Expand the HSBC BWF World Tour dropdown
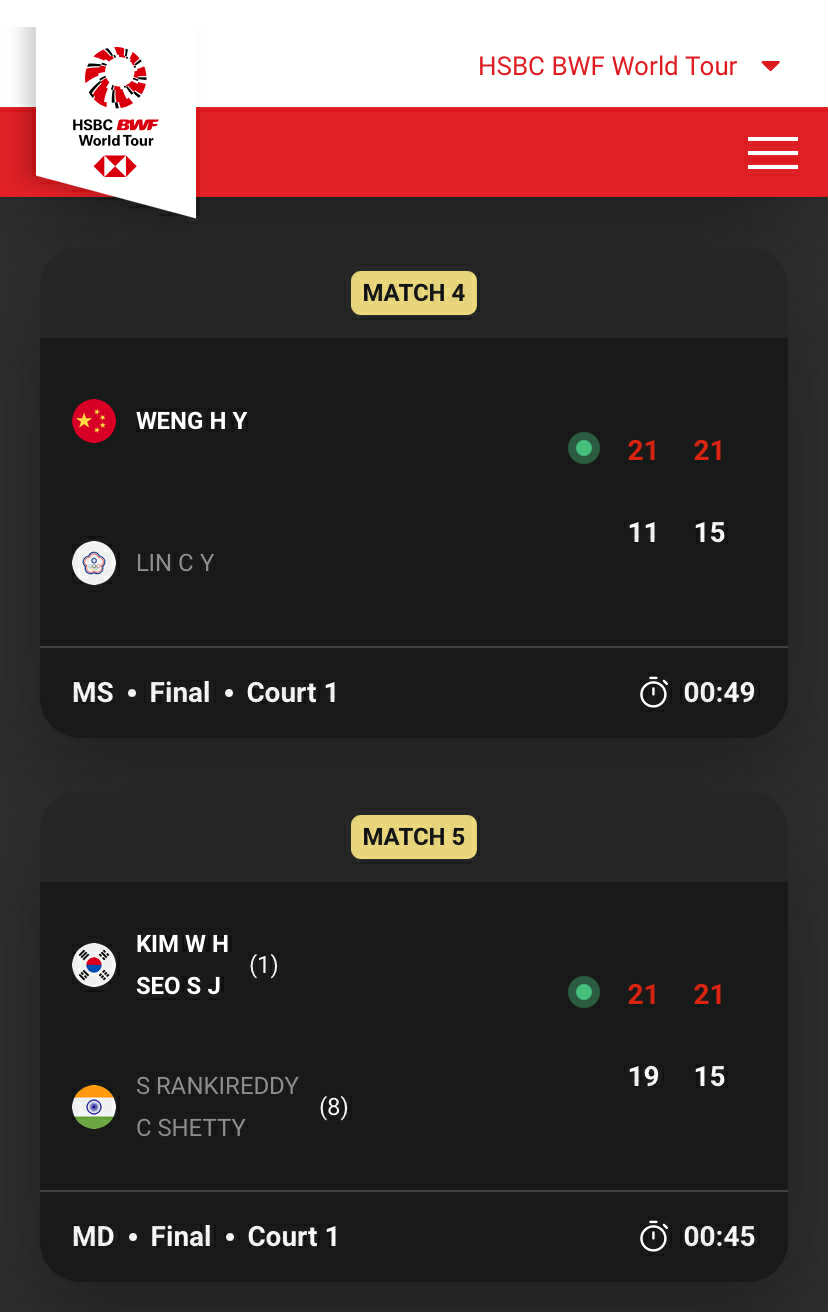Image resolution: width=828 pixels, height=1312 pixels. pyautogui.click(x=628, y=66)
